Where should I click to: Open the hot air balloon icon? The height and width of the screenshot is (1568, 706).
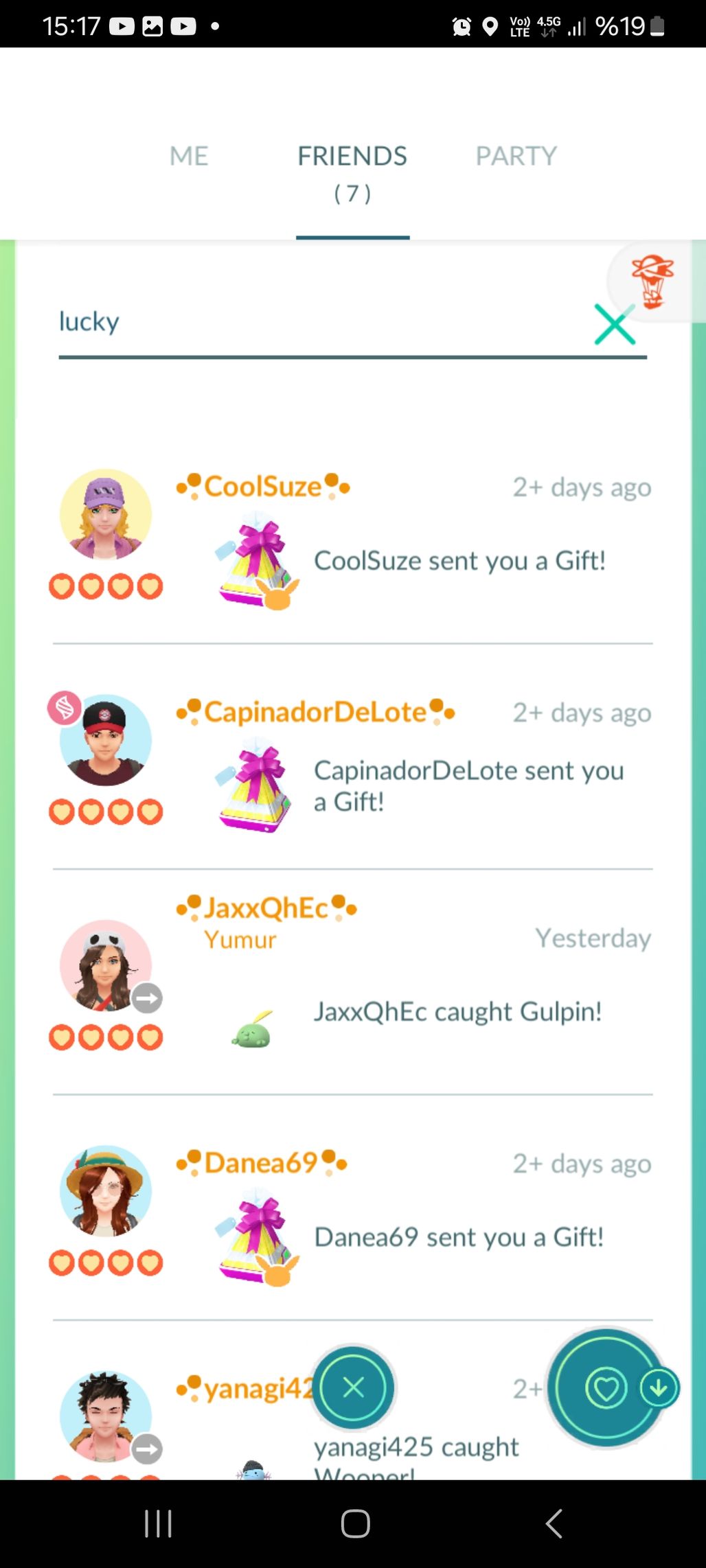coord(652,281)
